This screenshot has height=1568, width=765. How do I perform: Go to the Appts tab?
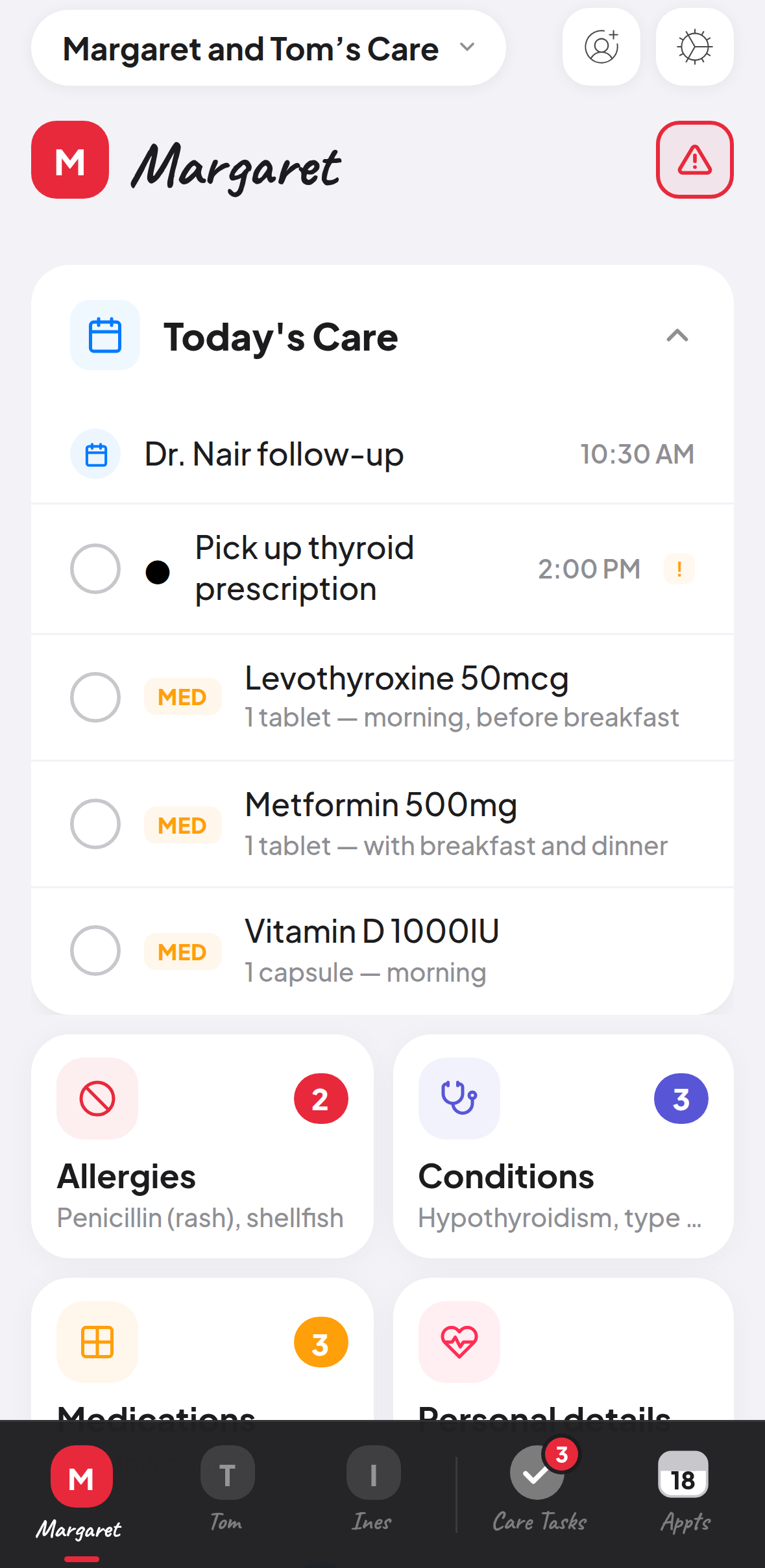point(685,1489)
